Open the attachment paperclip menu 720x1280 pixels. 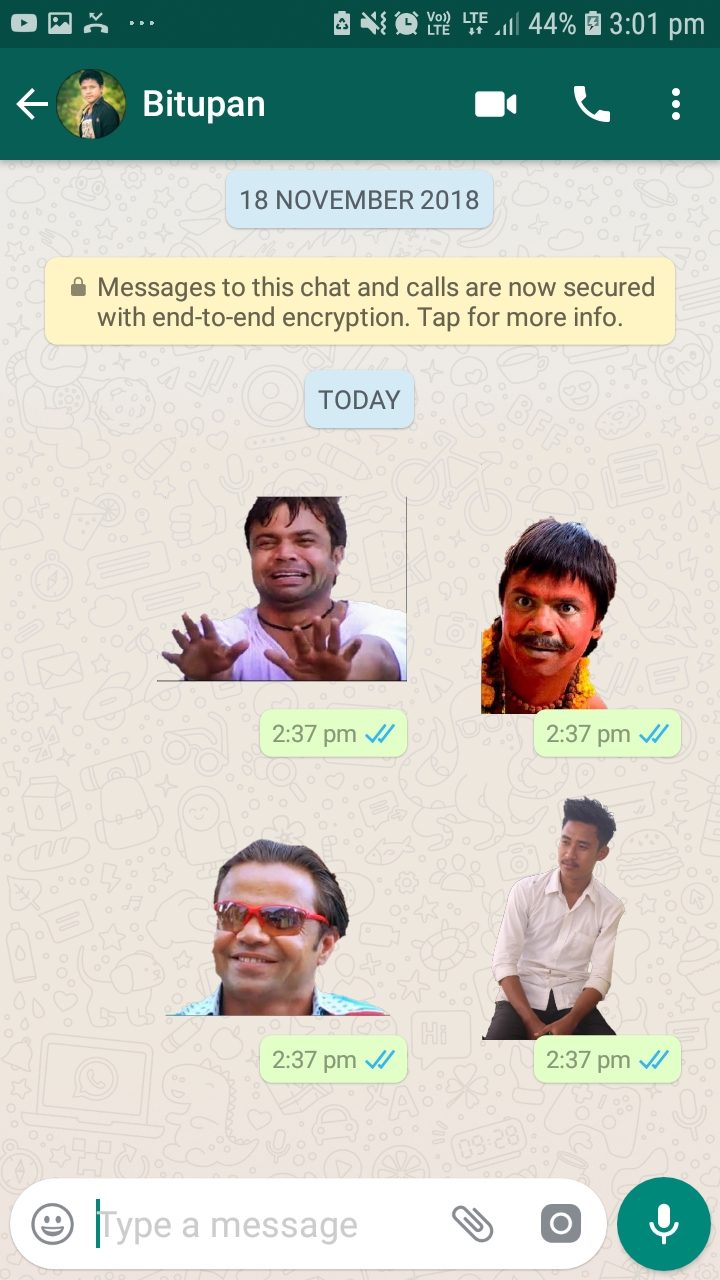pyautogui.click(x=472, y=1224)
